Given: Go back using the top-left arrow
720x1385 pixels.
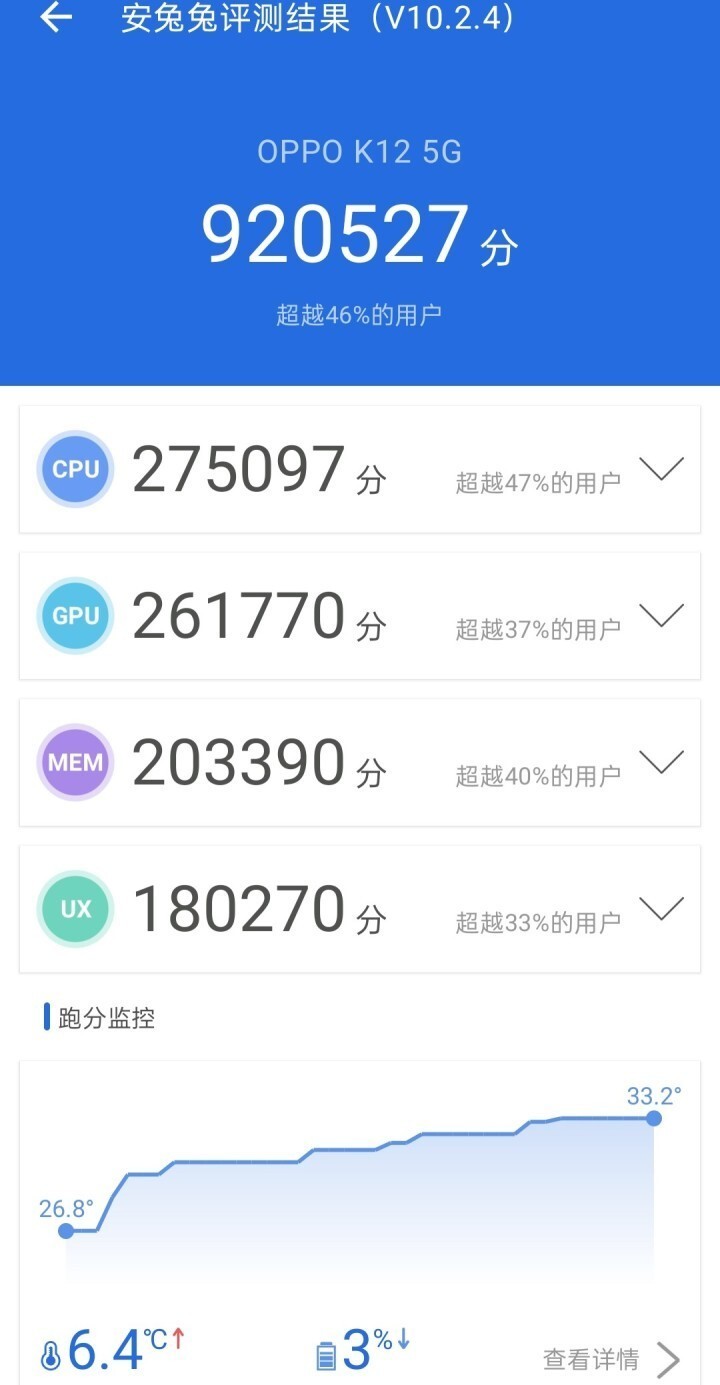Looking at the screenshot, I should [56, 17].
